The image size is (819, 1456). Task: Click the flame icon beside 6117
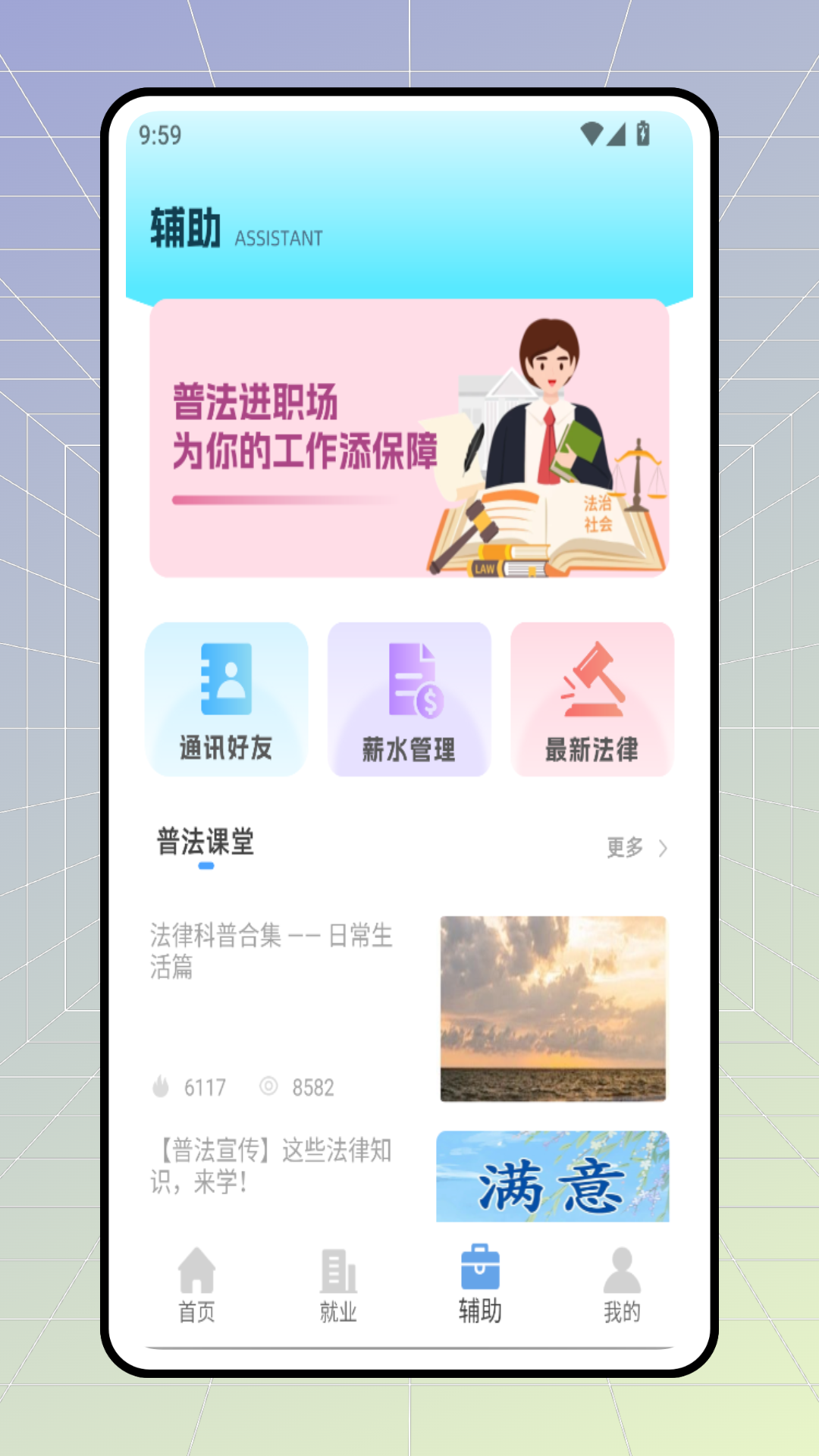(159, 1087)
